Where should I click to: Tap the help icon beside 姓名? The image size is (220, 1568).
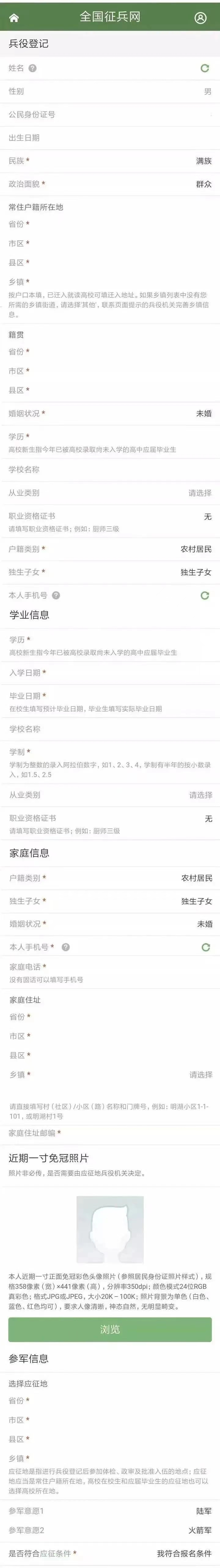(x=33, y=68)
